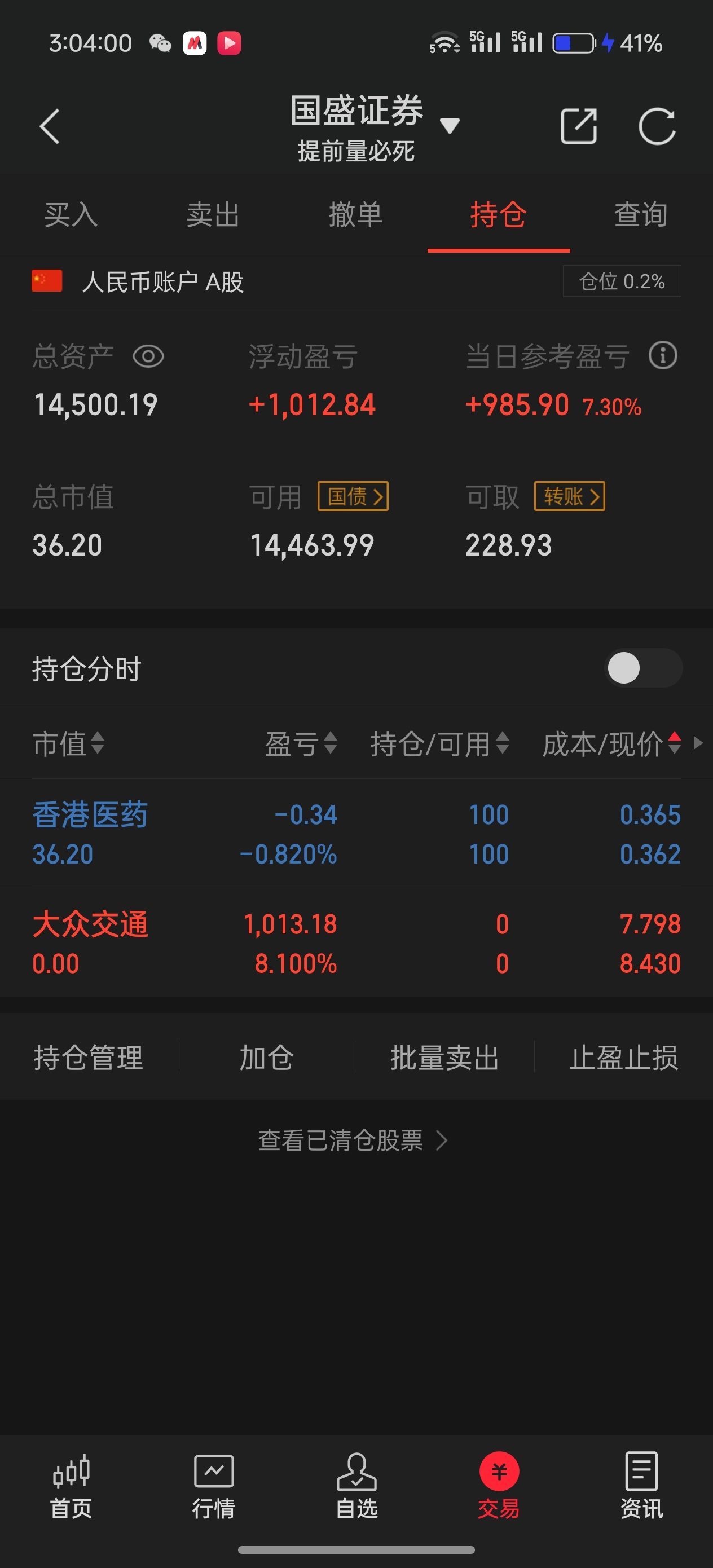This screenshot has height=1568, width=713.
Task: Switch to the 卖出 tab
Action: pos(213,215)
